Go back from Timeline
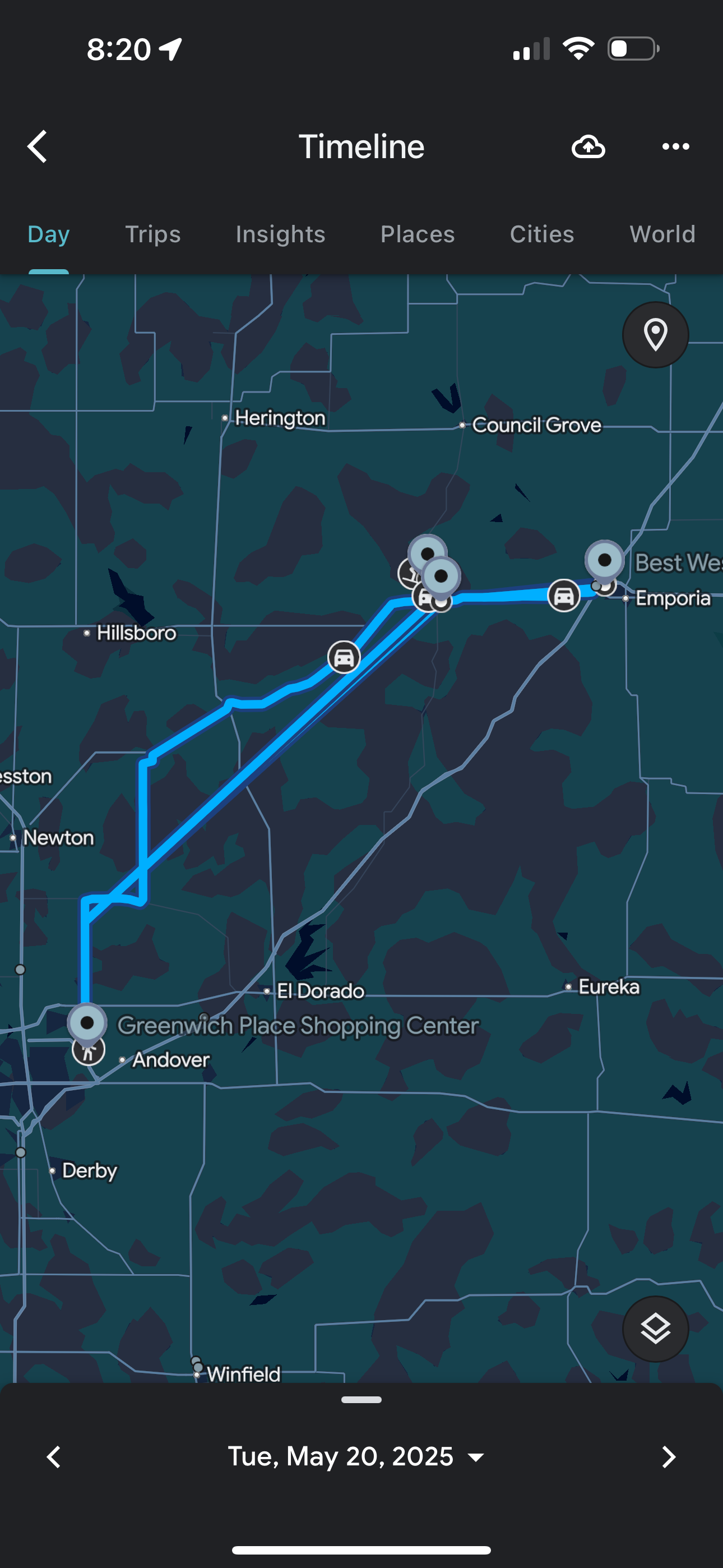This screenshot has height=1568, width=723. pyautogui.click(x=38, y=147)
